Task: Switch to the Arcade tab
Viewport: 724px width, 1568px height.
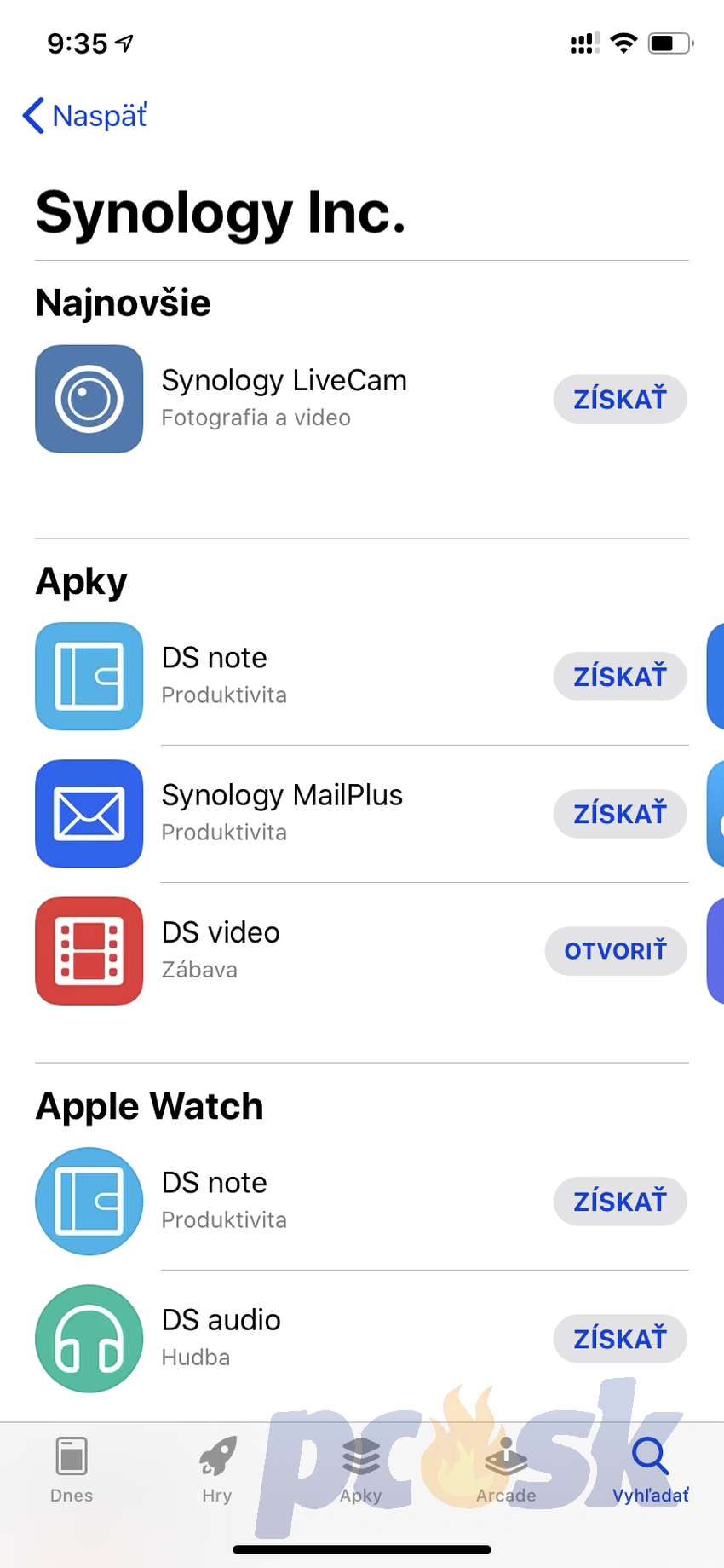Action: [506, 1471]
